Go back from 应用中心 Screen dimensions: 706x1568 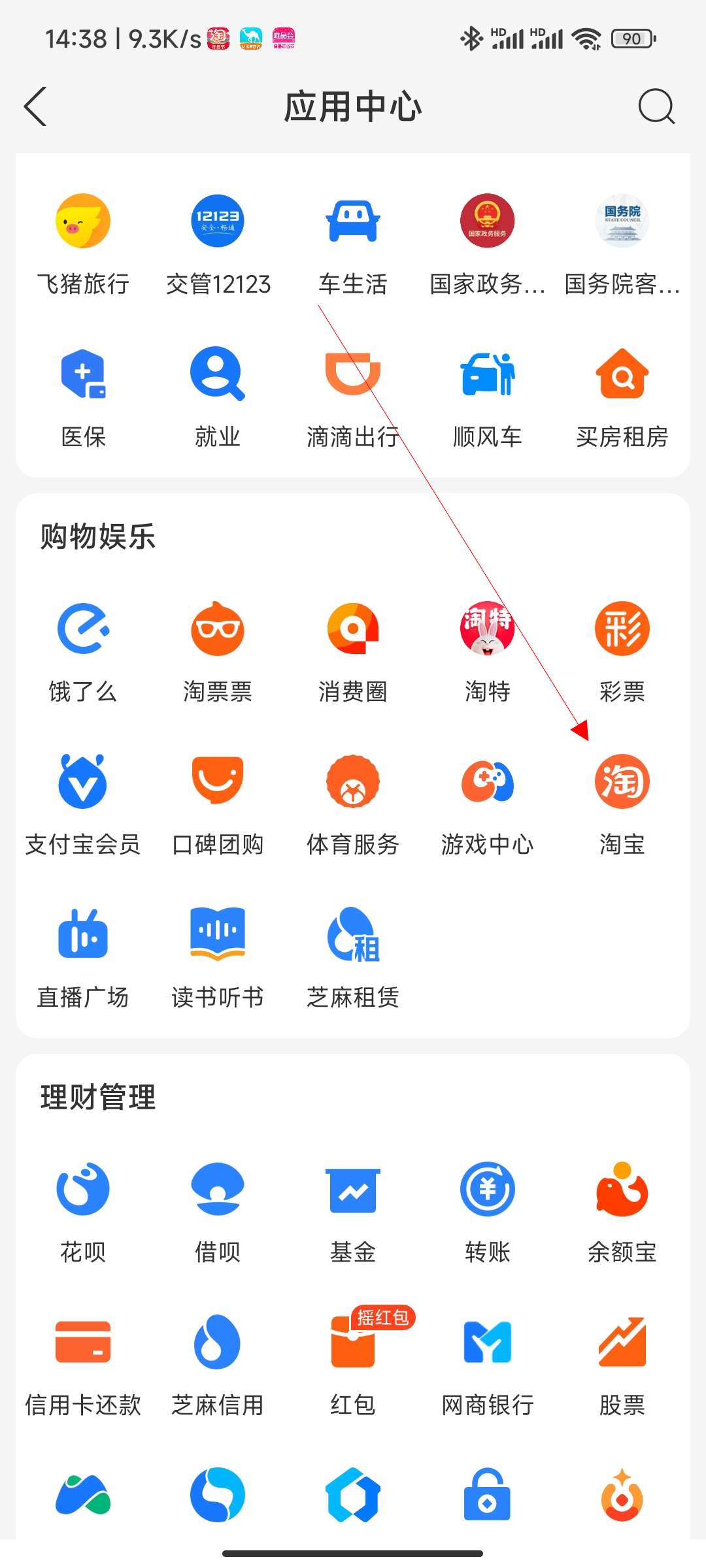[x=36, y=106]
